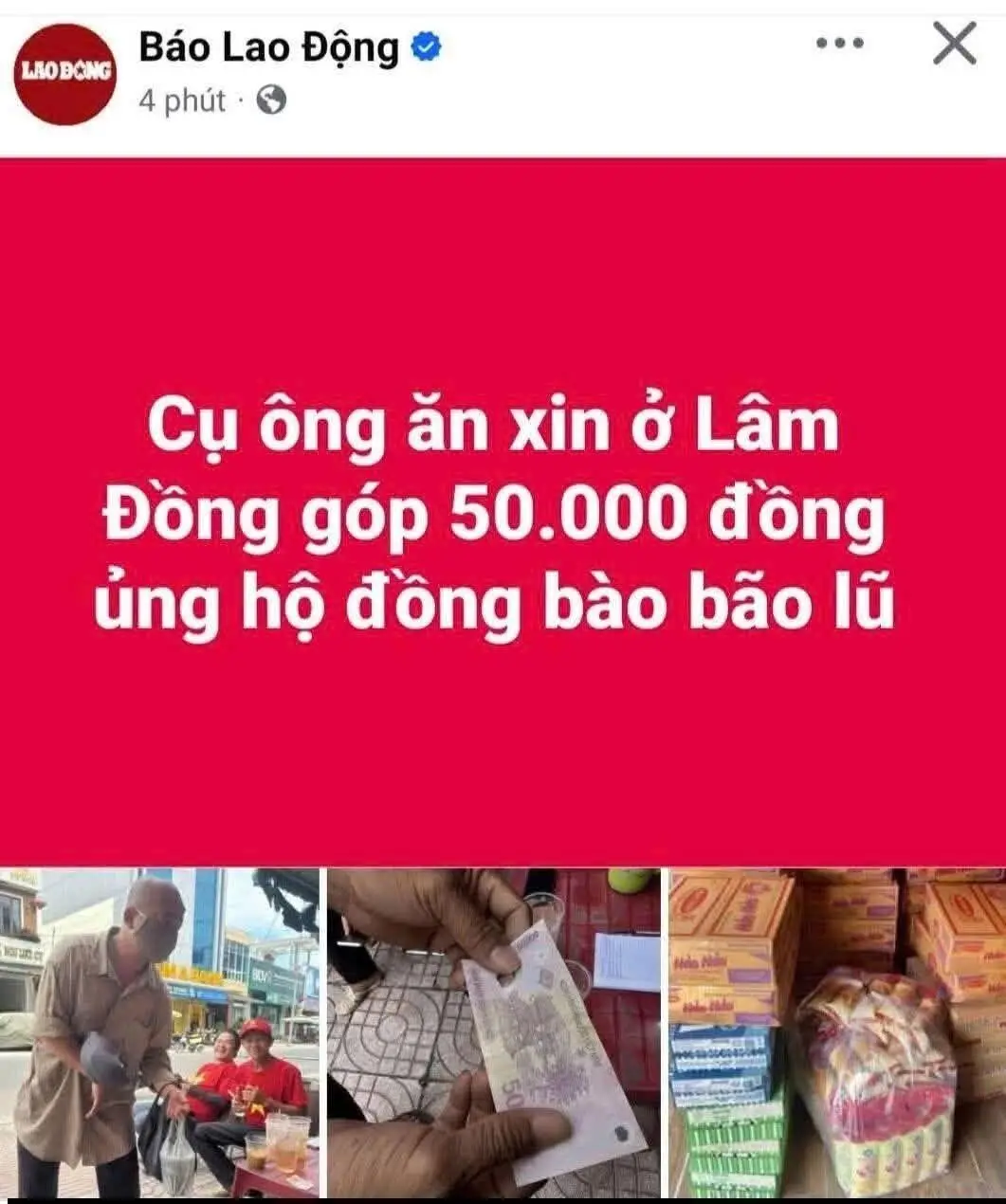Open the photo of relief supply boxes
Viewport: 1006px width, 1204px height.
(836, 1033)
